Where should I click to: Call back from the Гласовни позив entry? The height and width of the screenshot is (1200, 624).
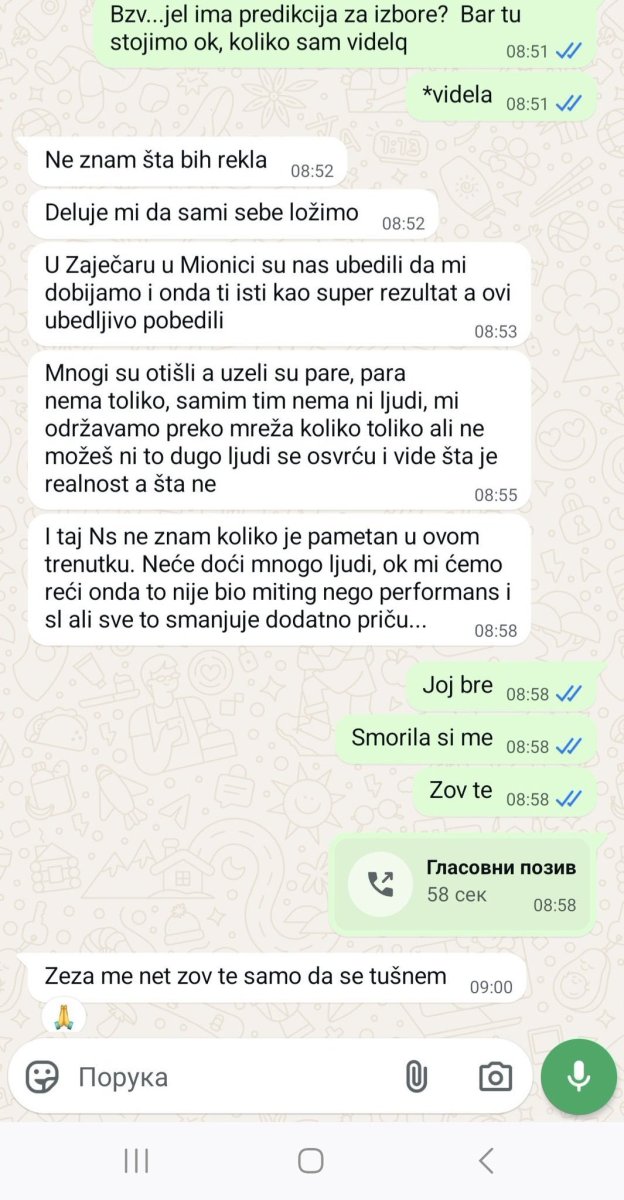tap(382, 883)
